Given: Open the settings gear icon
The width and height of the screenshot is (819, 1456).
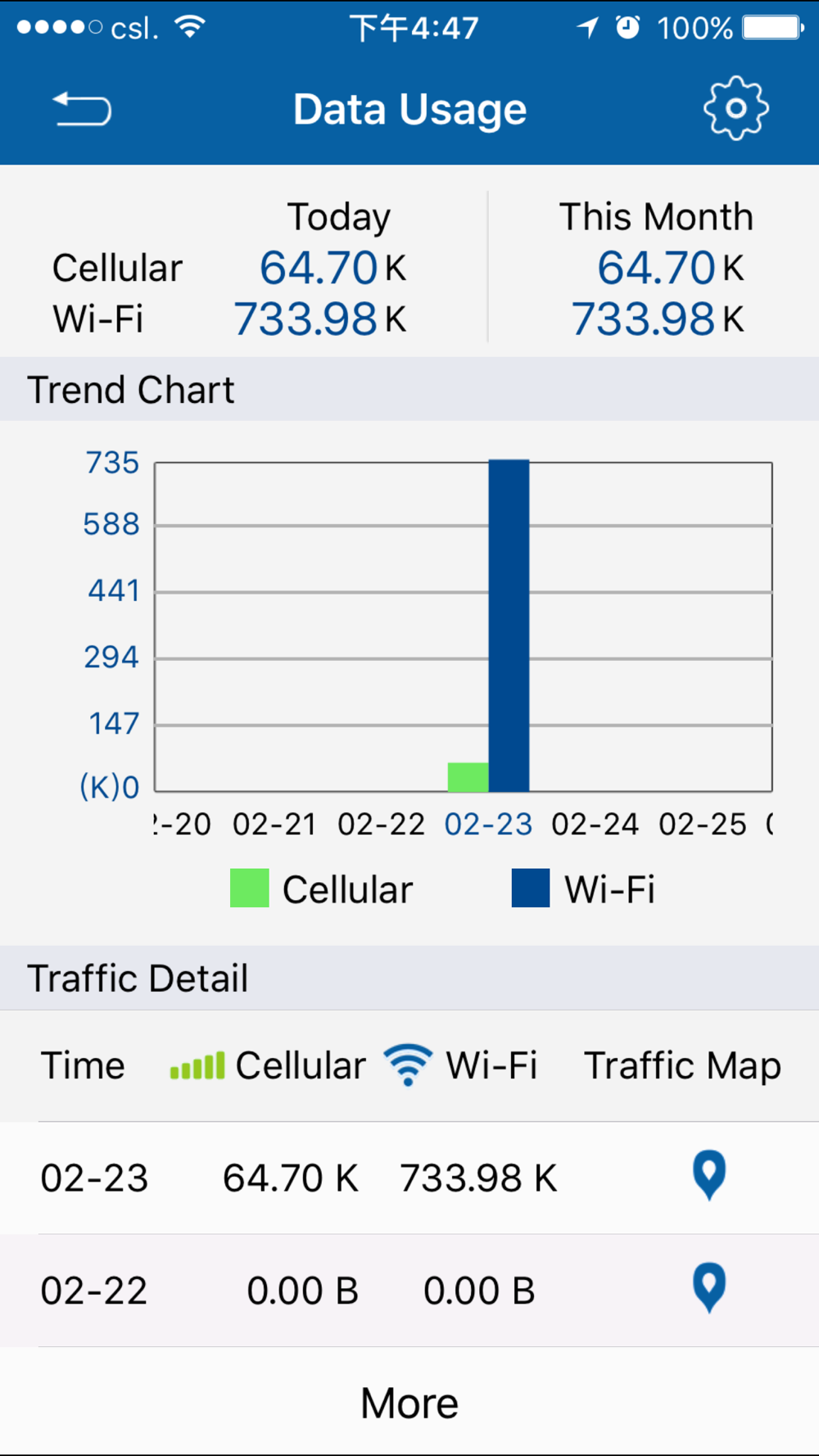Looking at the screenshot, I should point(735,109).
